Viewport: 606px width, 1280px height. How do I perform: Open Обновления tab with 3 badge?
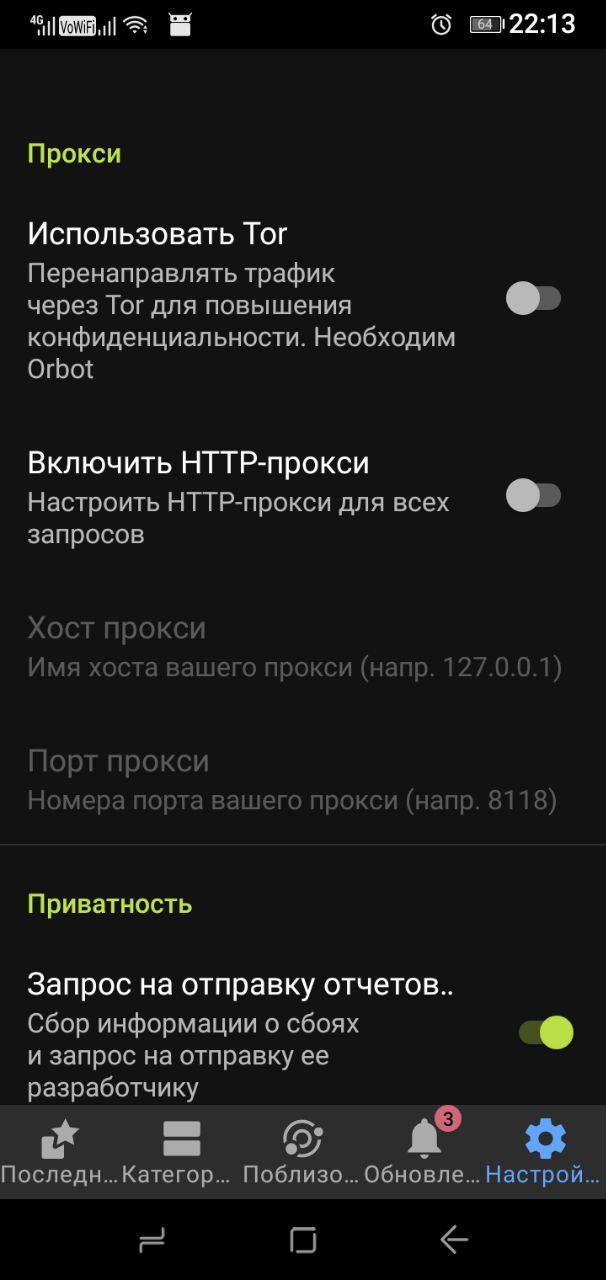(423, 1151)
